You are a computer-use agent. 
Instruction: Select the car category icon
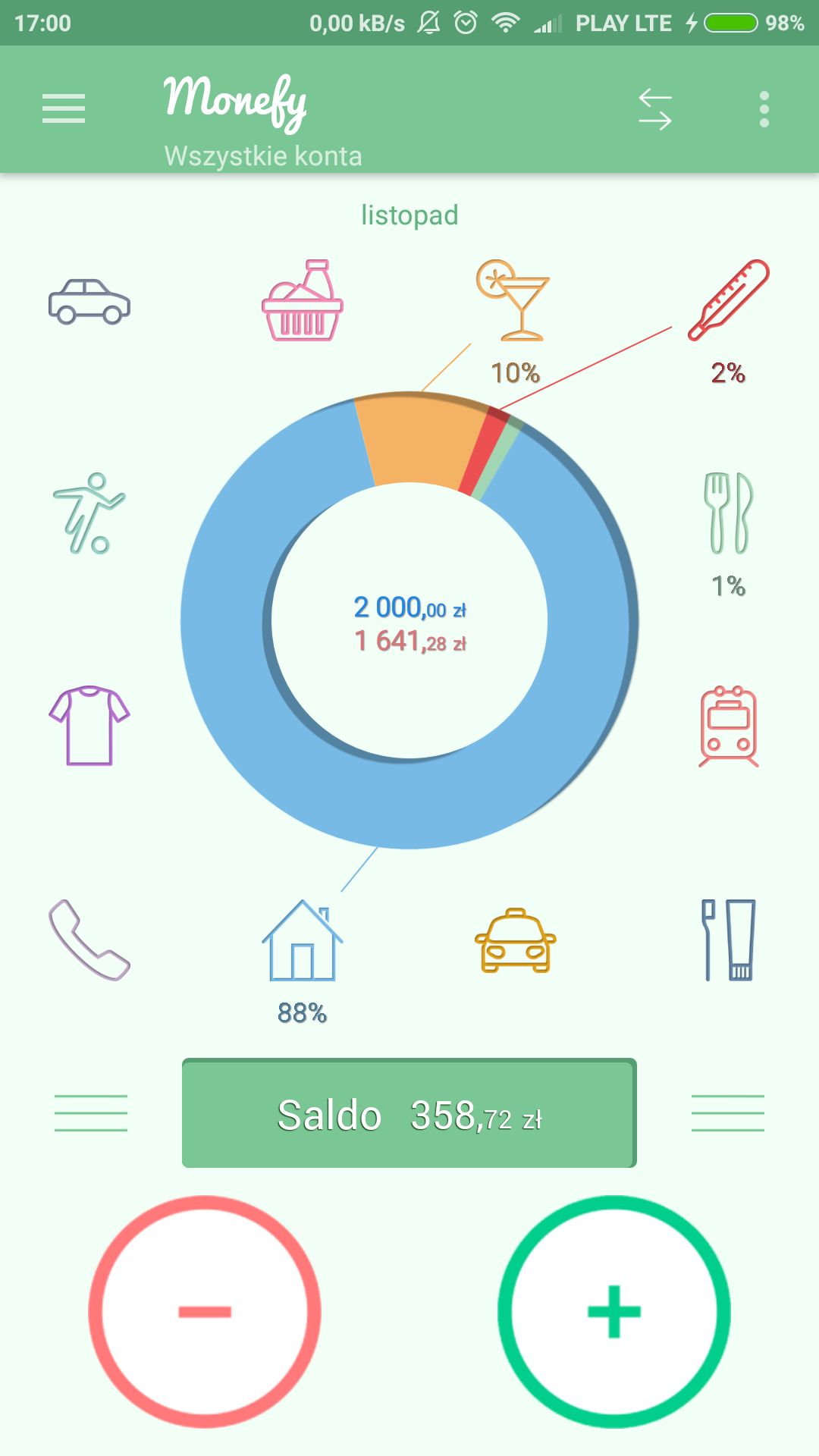(89, 302)
